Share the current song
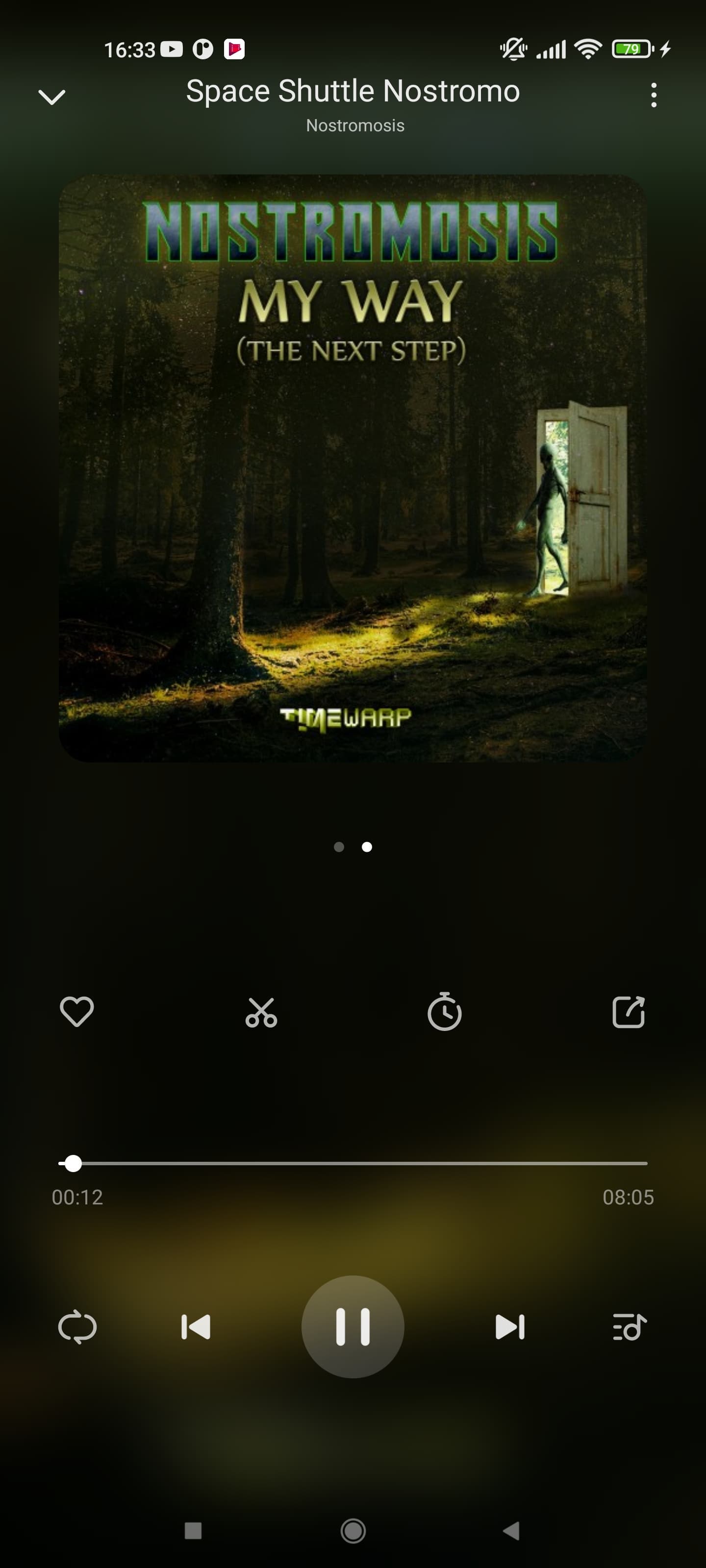 click(628, 1012)
